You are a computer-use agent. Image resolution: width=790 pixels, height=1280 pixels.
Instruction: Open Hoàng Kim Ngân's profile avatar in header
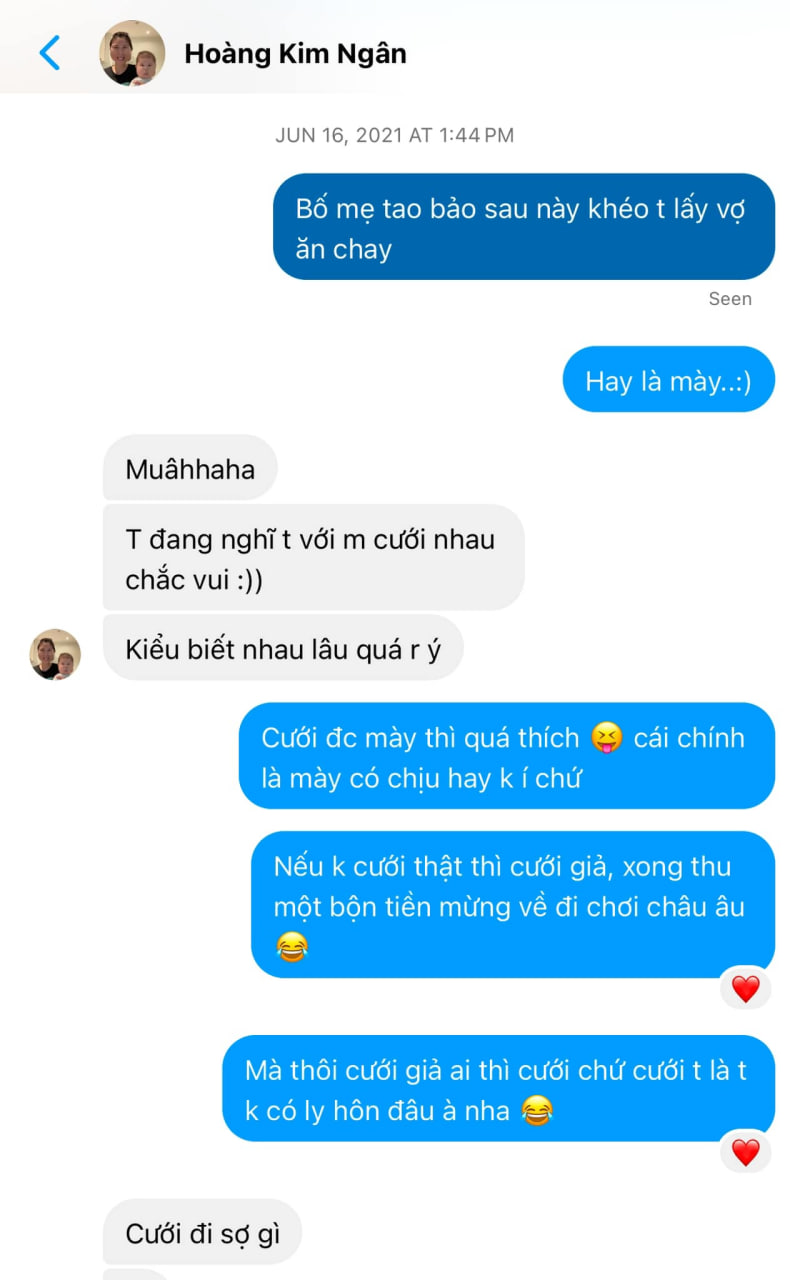(x=132, y=53)
